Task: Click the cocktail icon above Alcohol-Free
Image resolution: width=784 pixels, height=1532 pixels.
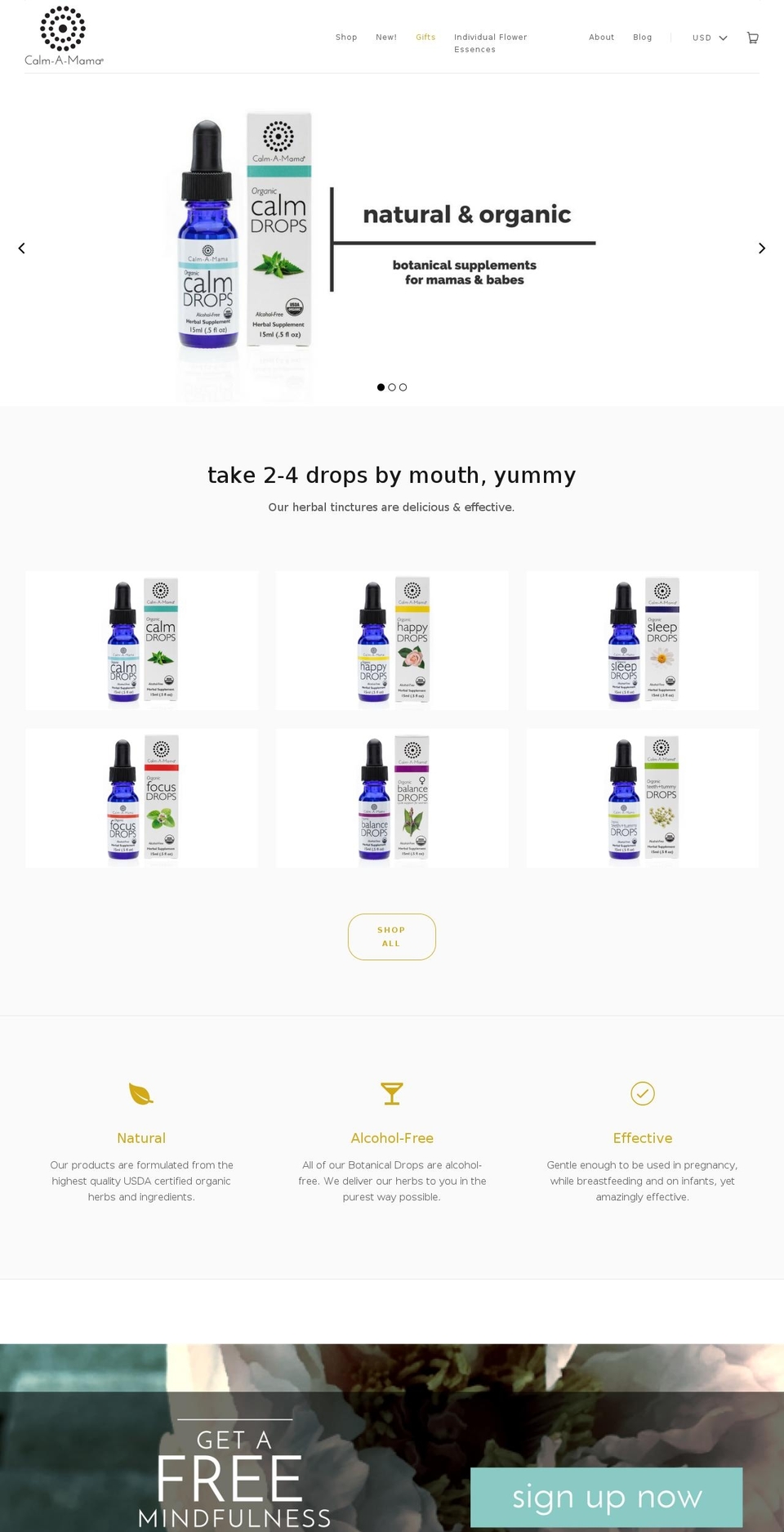Action: (392, 1094)
